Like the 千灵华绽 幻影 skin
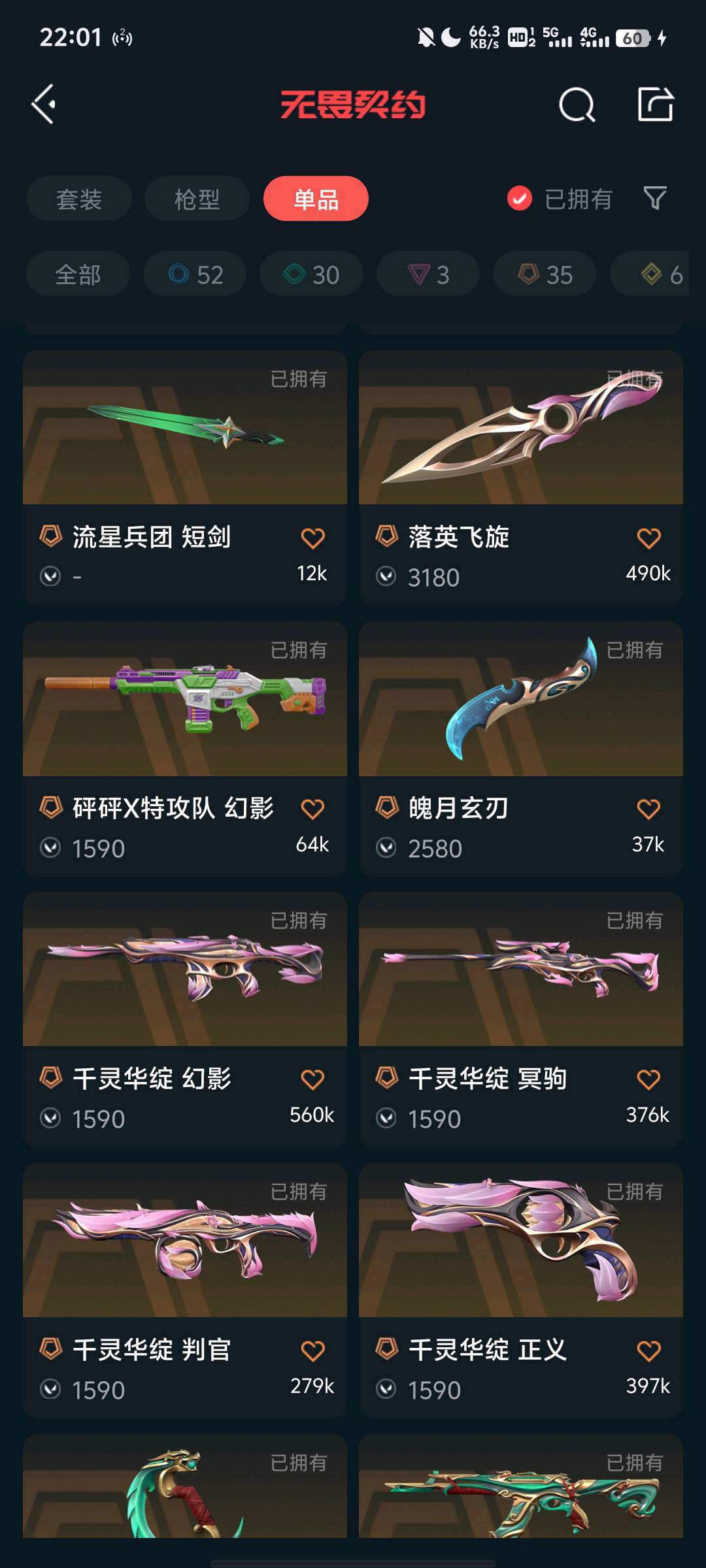Screen dimensions: 706x1568 [x=312, y=1079]
